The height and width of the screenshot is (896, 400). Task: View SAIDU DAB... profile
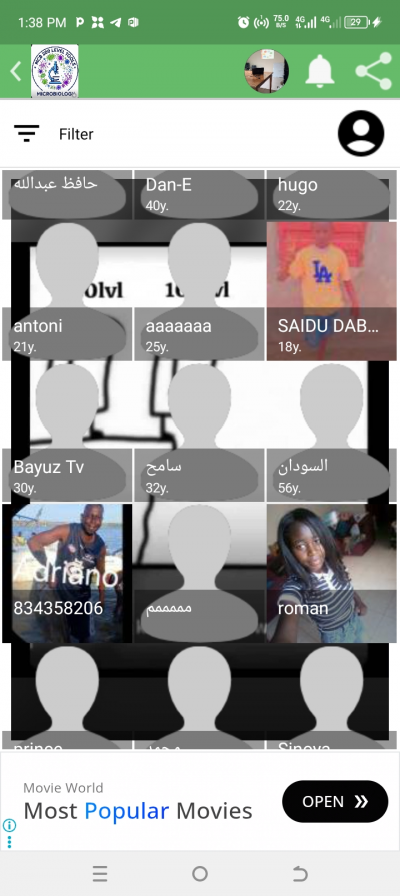[331, 291]
